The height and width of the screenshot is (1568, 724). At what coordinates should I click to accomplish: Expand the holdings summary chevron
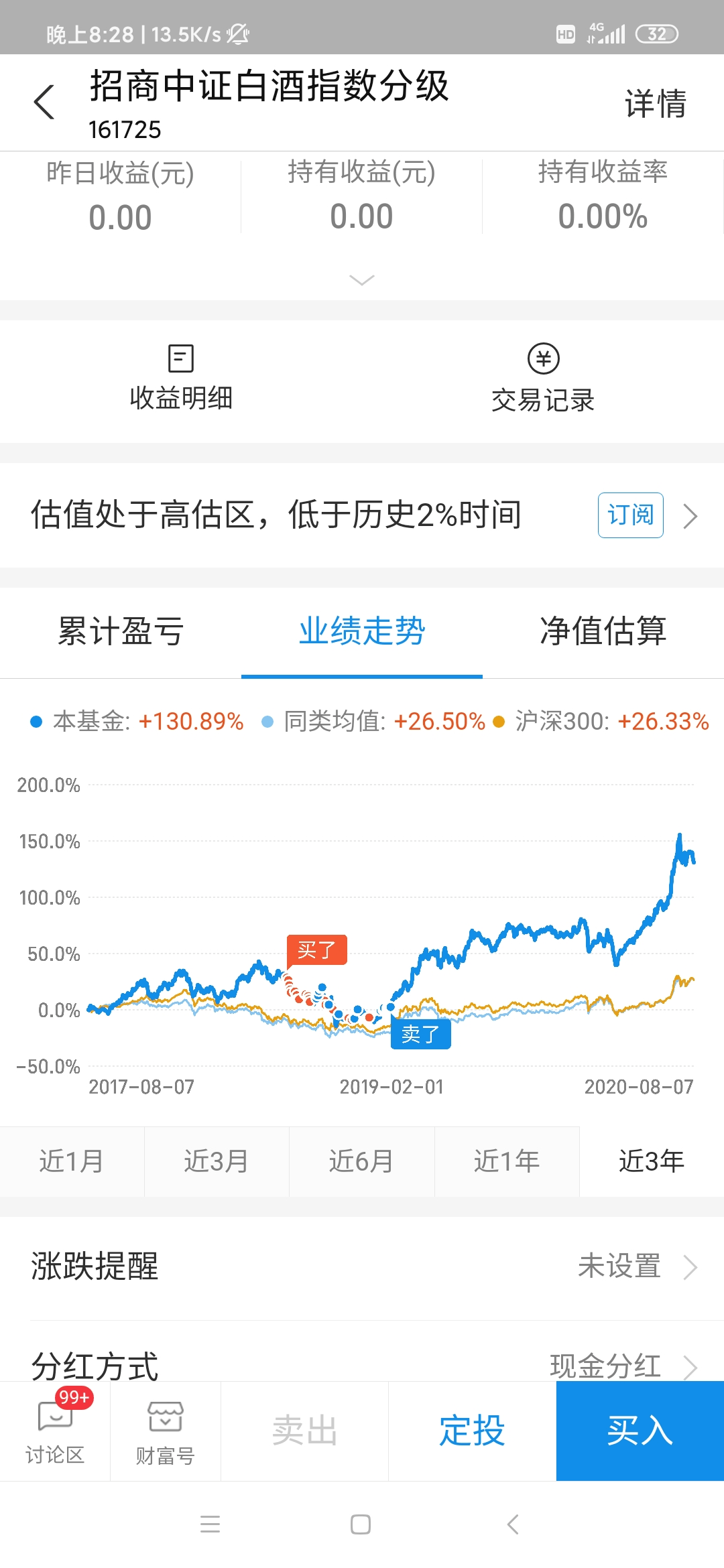[x=362, y=280]
